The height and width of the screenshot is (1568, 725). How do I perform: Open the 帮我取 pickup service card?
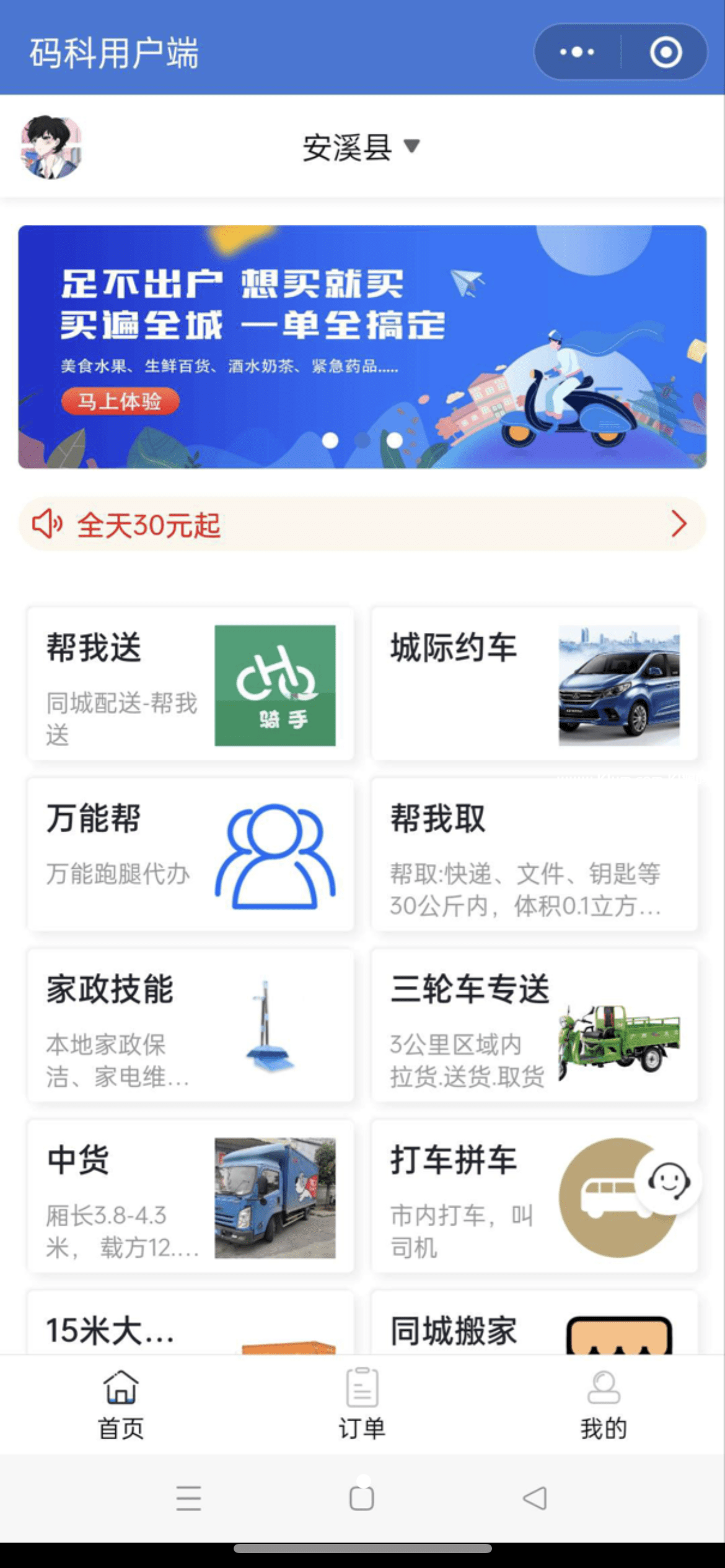pyautogui.click(x=534, y=855)
